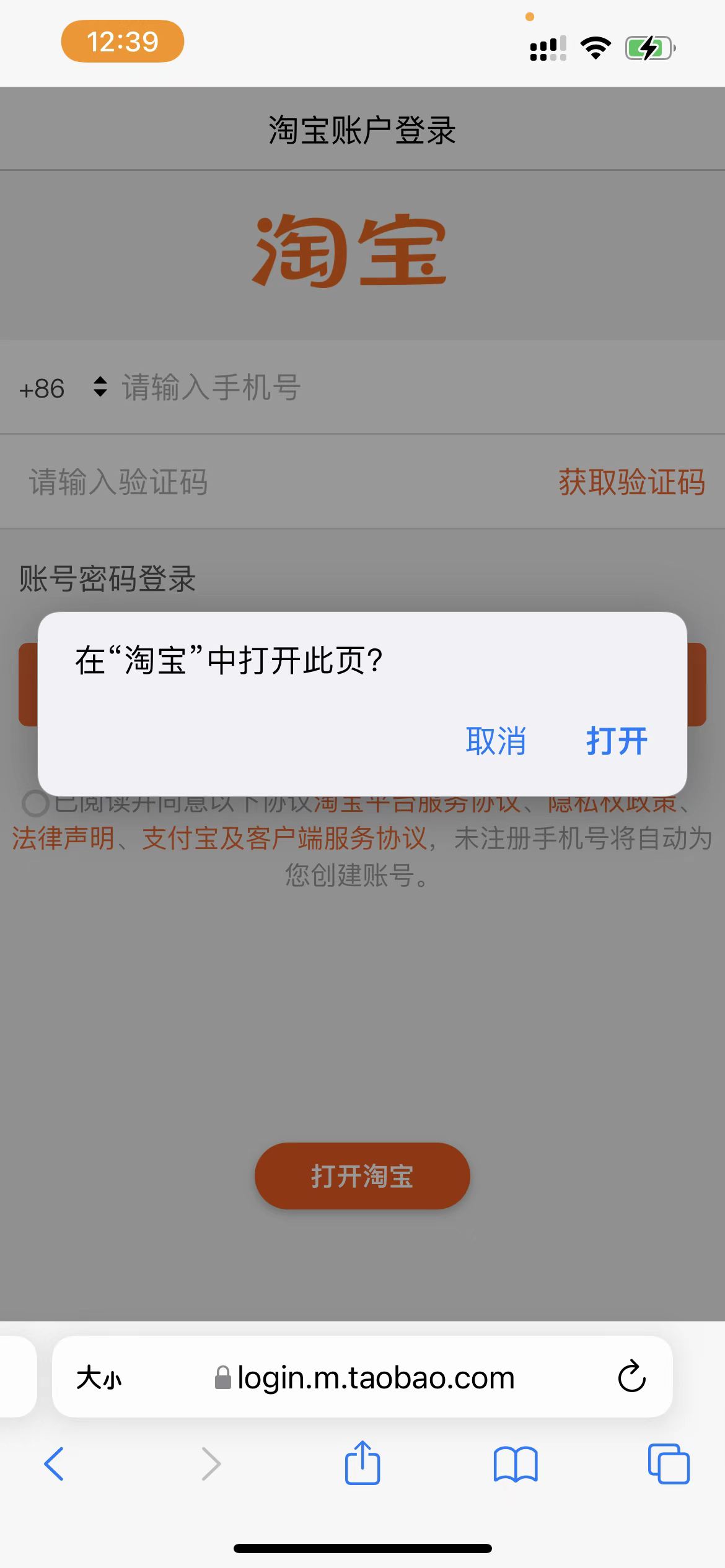
Task: Open the Safari tabs overview
Action: click(669, 1464)
